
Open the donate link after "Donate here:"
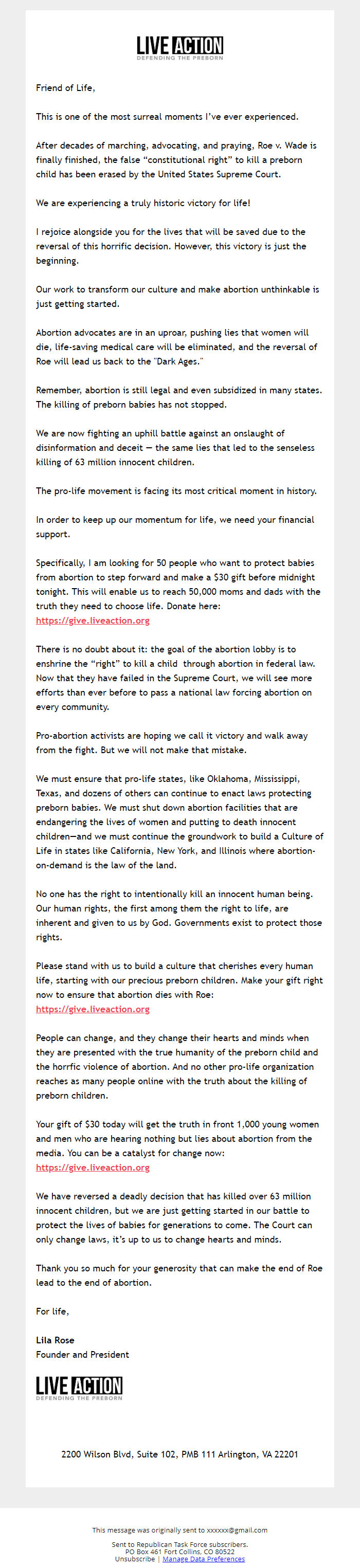coord(93,621)
